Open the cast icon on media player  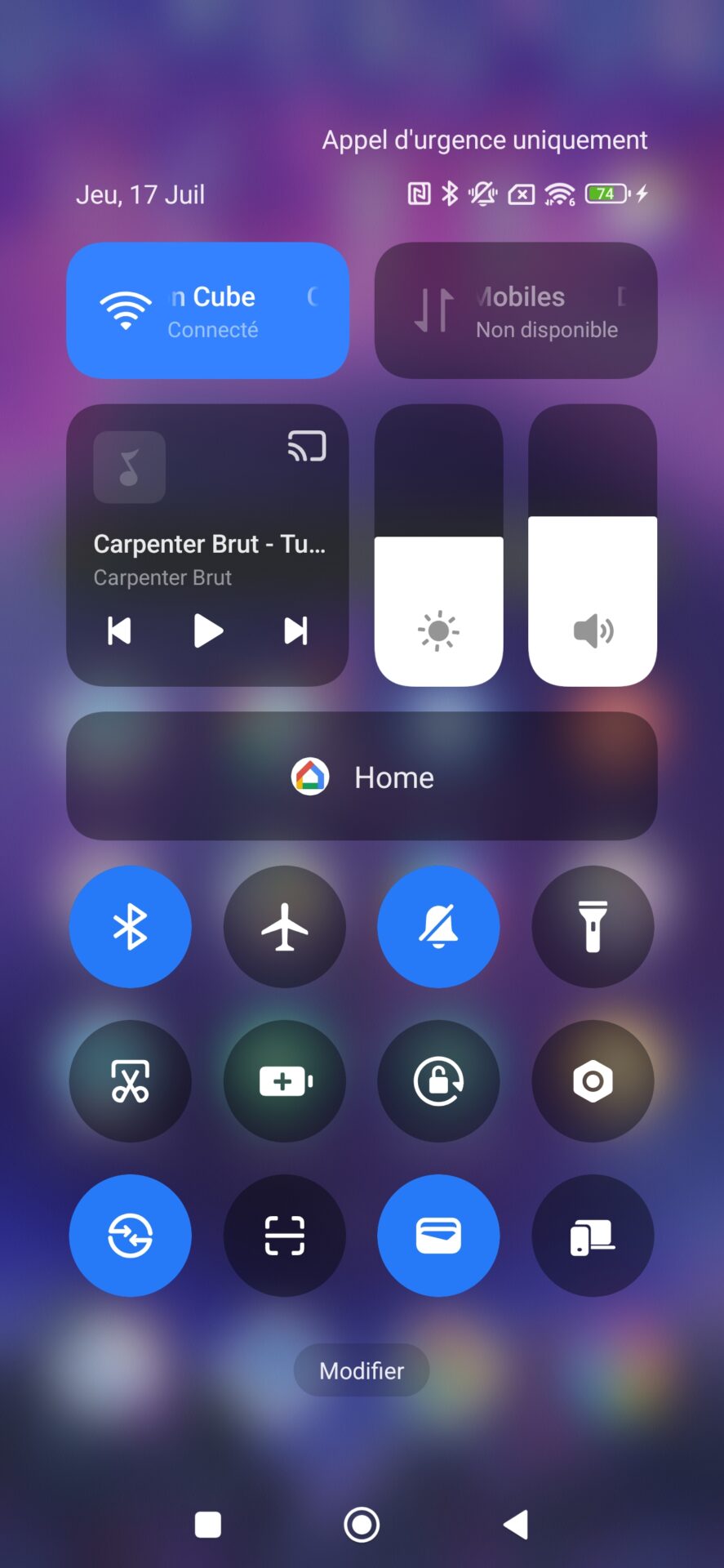[x=307, y=446]
